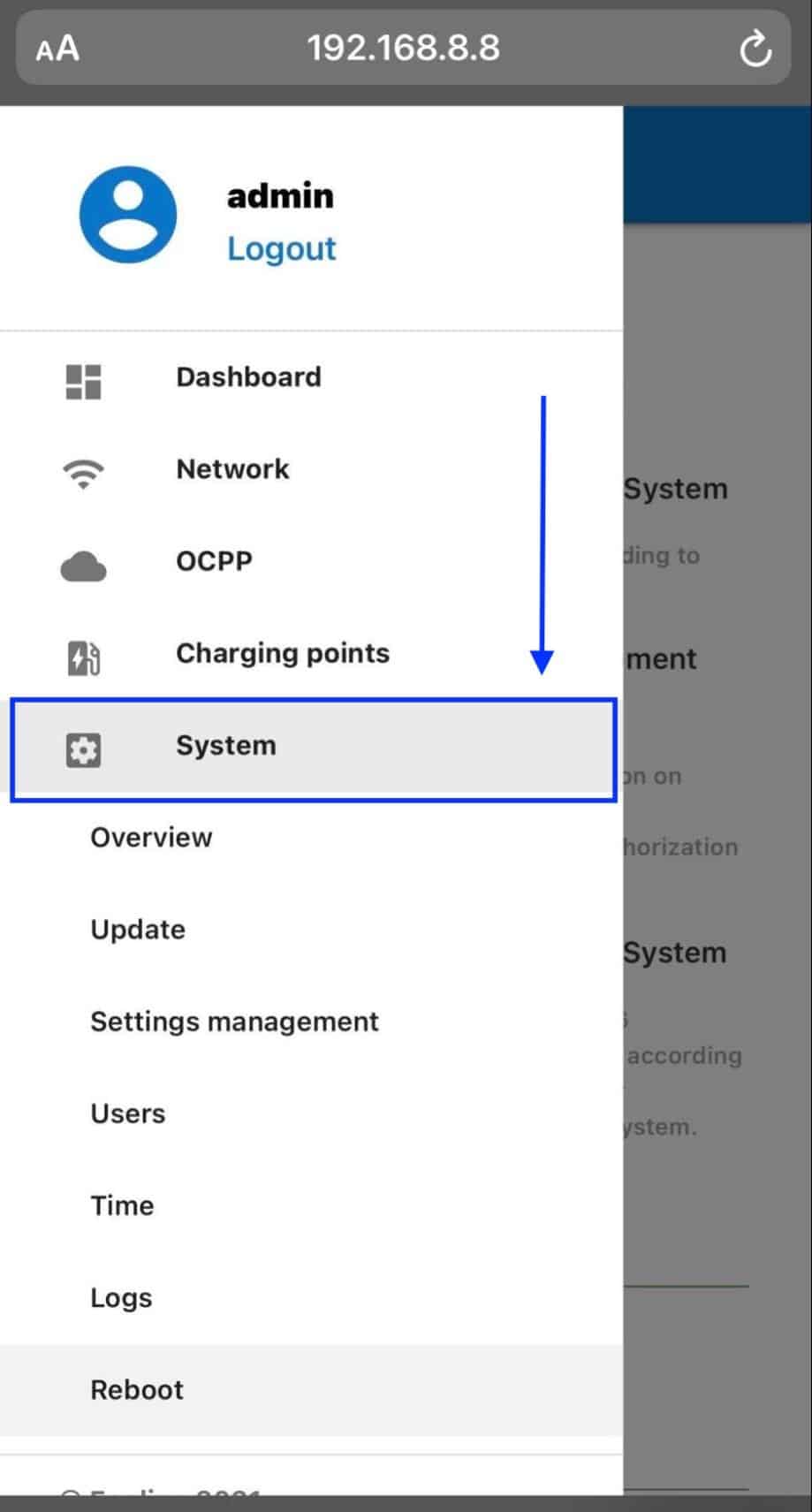Open the OCPP section
This screenshot has height=1512, width=812.
[311, 561]
